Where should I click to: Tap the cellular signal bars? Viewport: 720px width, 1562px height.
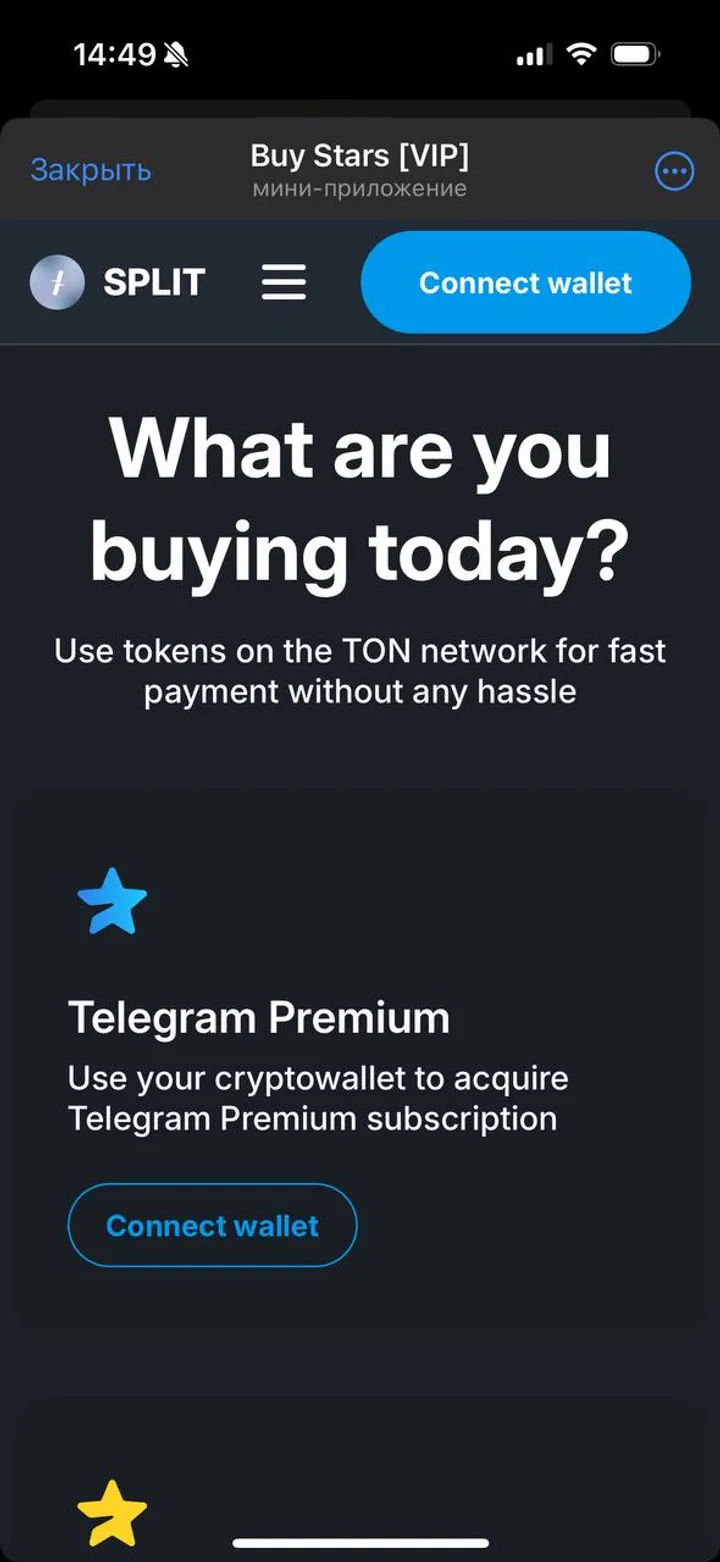[531, 53]
